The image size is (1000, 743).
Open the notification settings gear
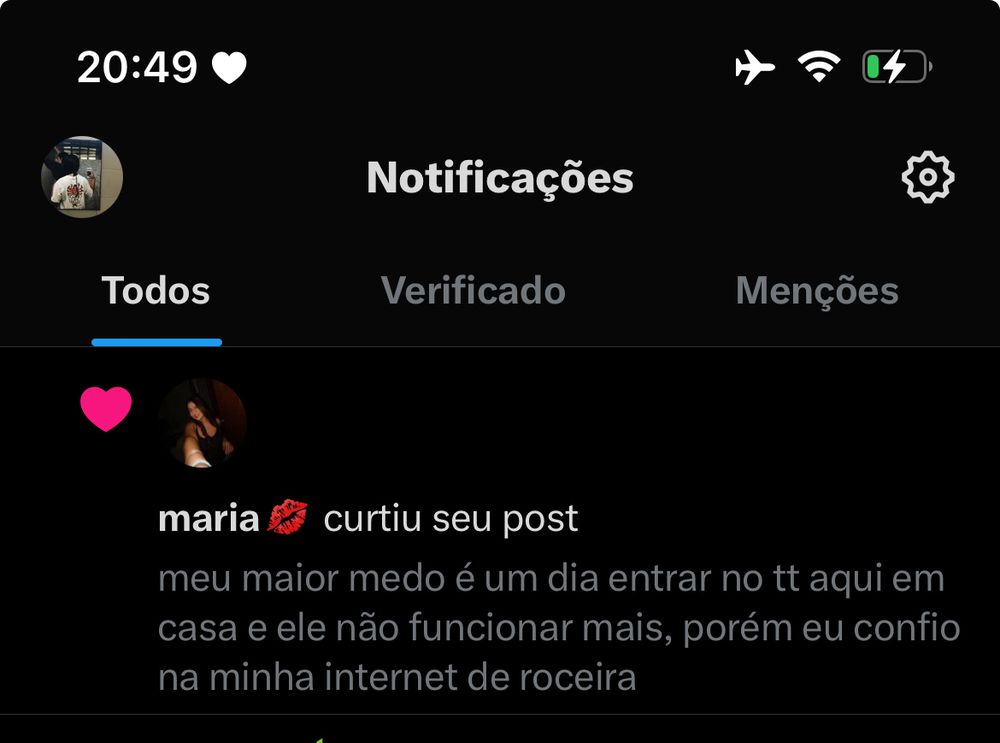927,178
